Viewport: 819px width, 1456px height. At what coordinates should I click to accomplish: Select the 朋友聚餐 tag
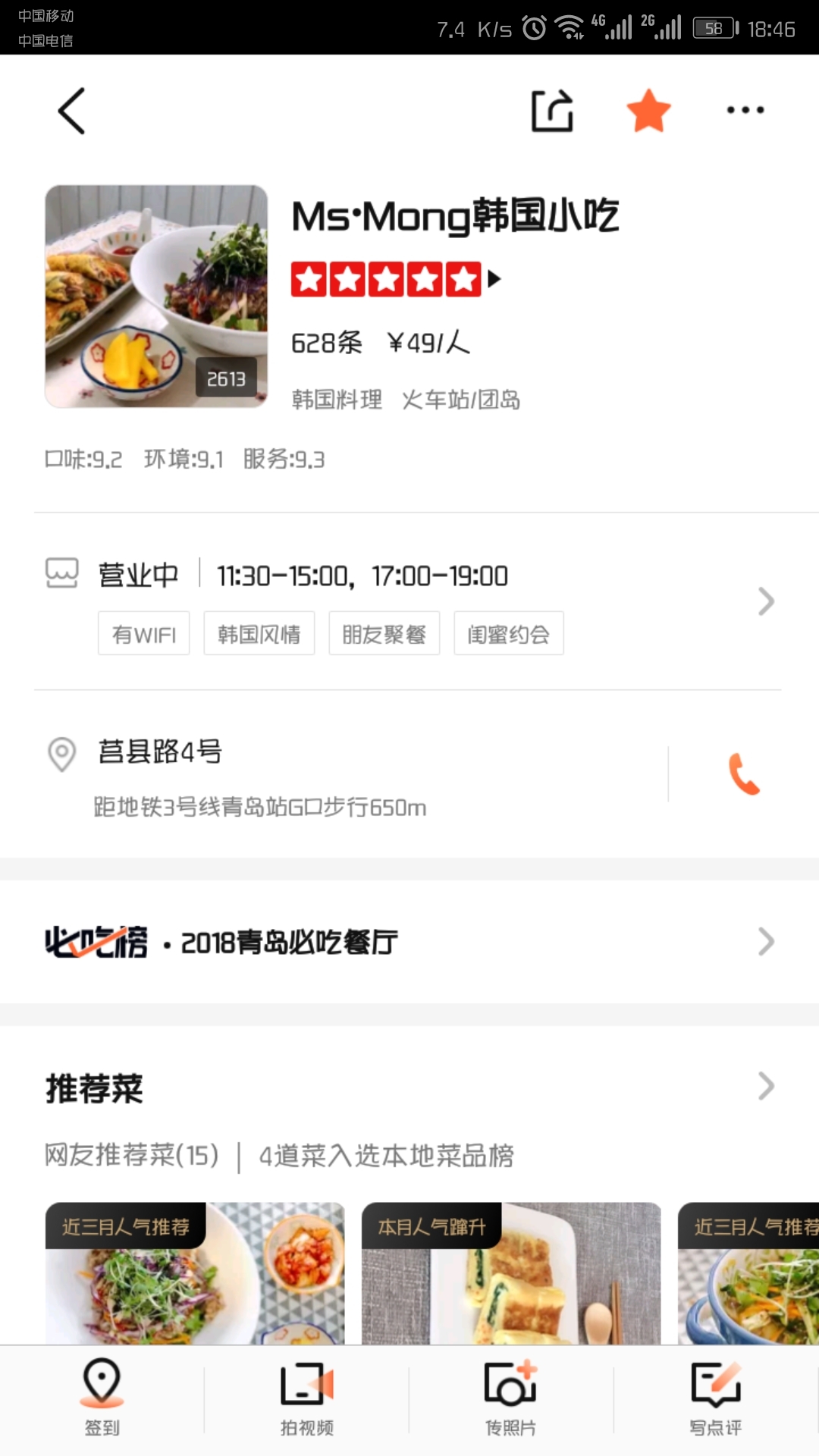tap(384, 632)
